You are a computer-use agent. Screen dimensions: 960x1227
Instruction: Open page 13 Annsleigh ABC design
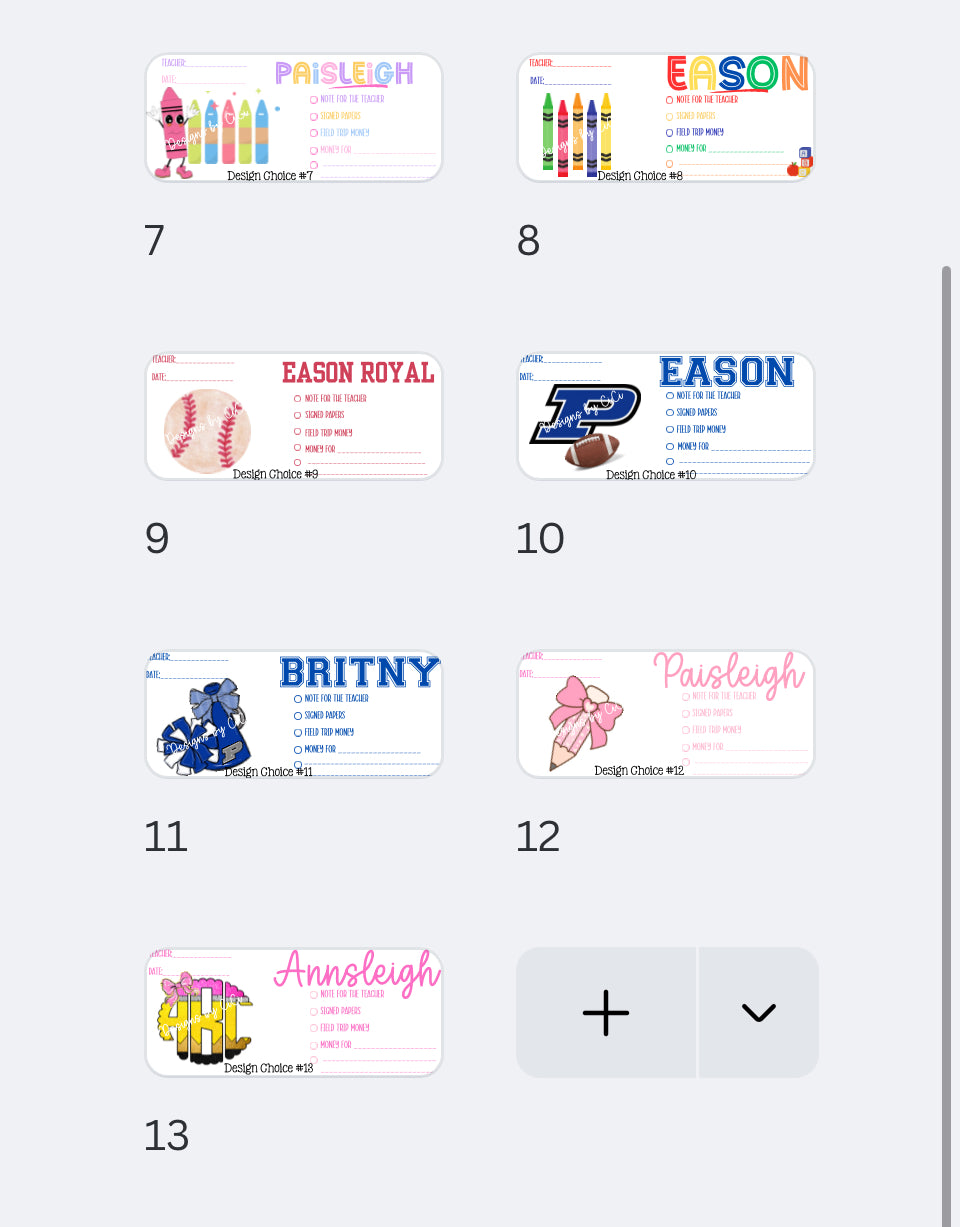coord(294,1012)
